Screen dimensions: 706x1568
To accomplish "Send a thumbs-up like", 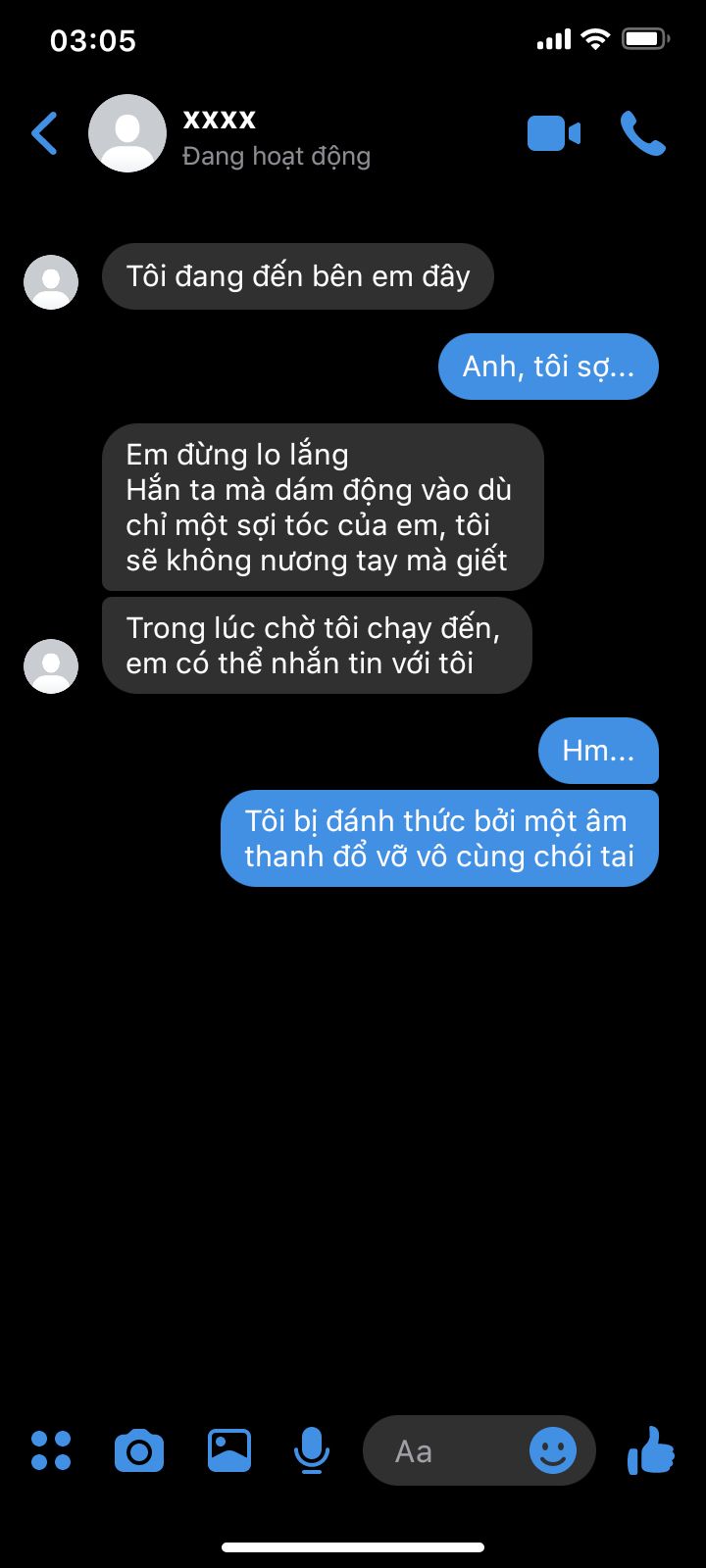I will (651, 1450).
